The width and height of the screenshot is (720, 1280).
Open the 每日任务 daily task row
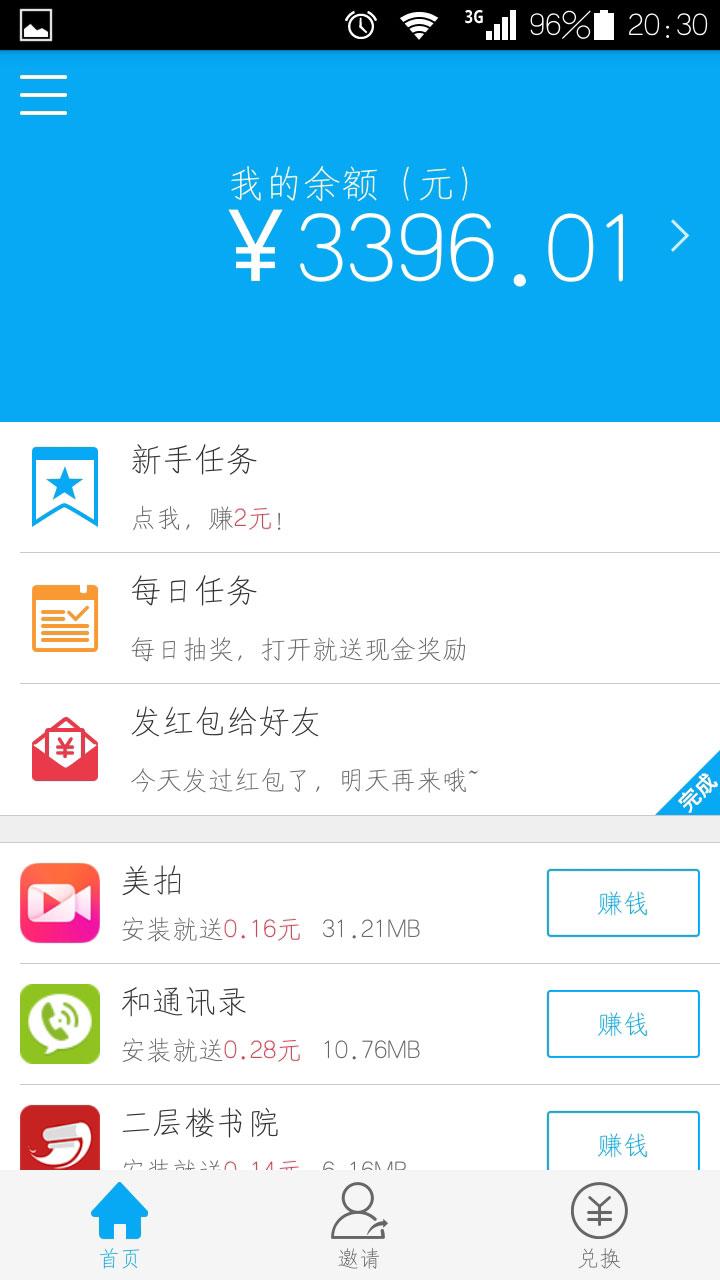tap(360, 618)
